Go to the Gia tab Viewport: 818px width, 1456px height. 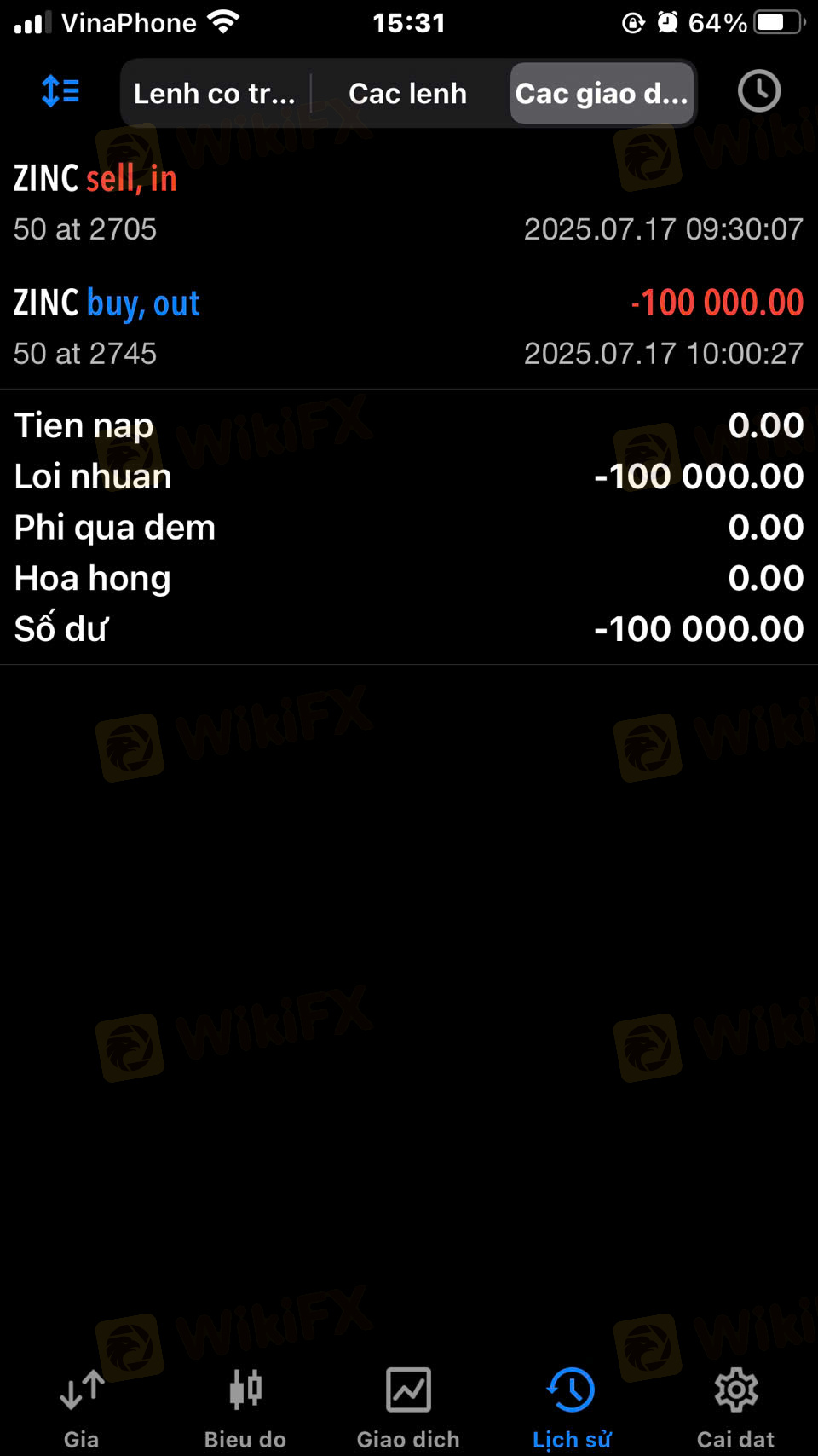[82, 1408]
